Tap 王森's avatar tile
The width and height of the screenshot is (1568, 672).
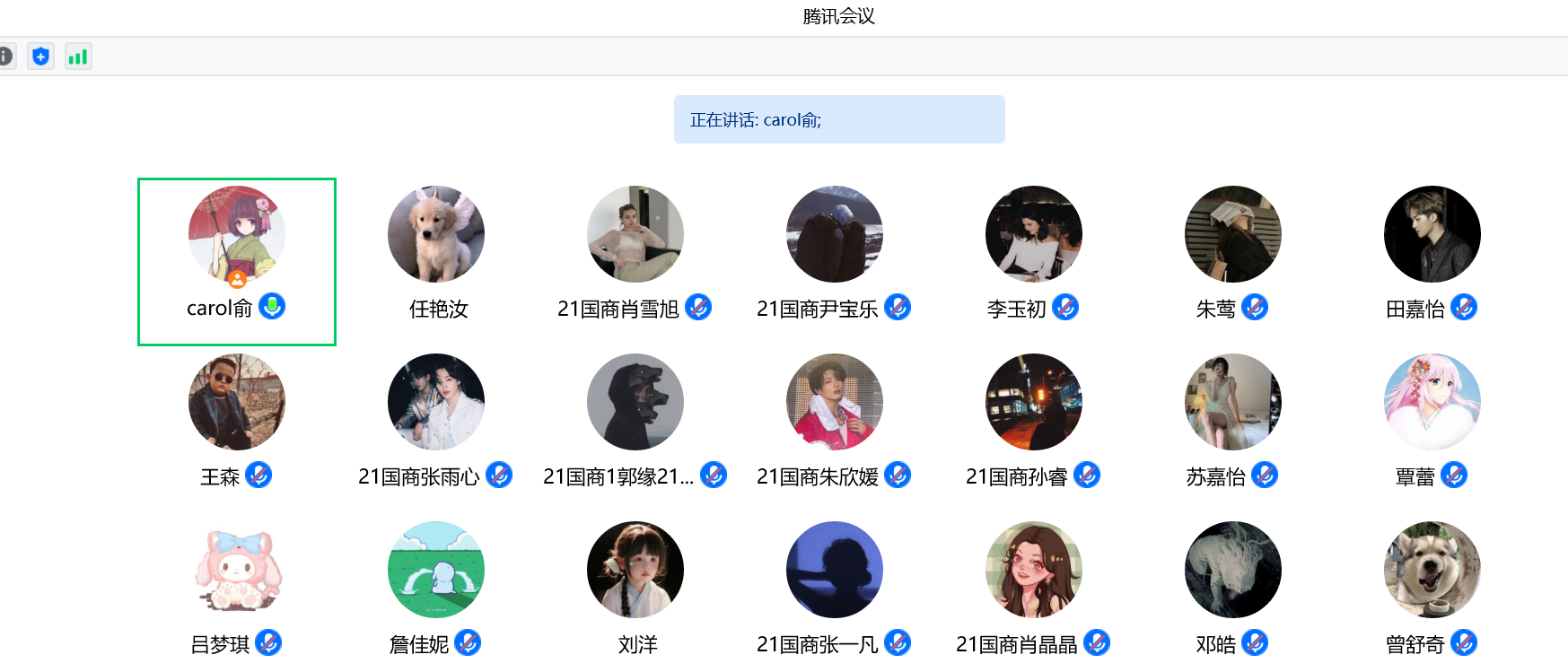point(237,402)
